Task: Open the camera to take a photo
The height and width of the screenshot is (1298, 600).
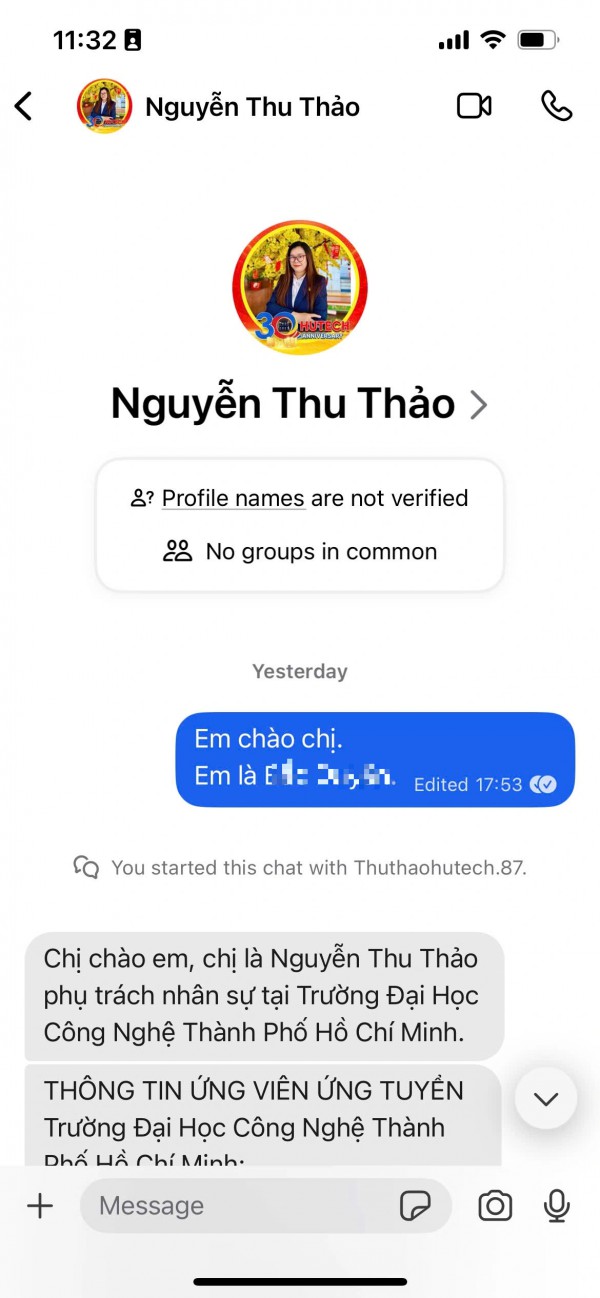Action: (x=495, y=1206)
